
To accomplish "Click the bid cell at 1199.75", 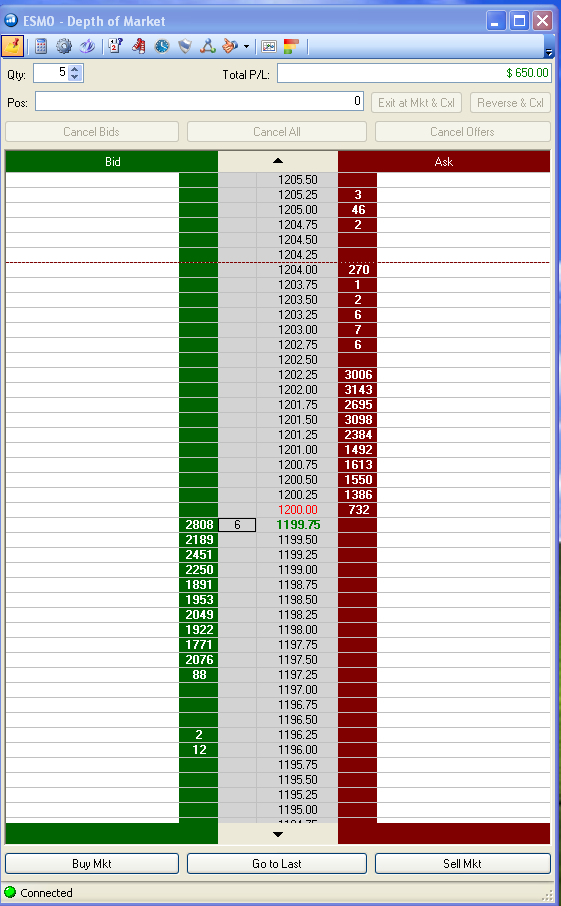I will pos(199,525).
